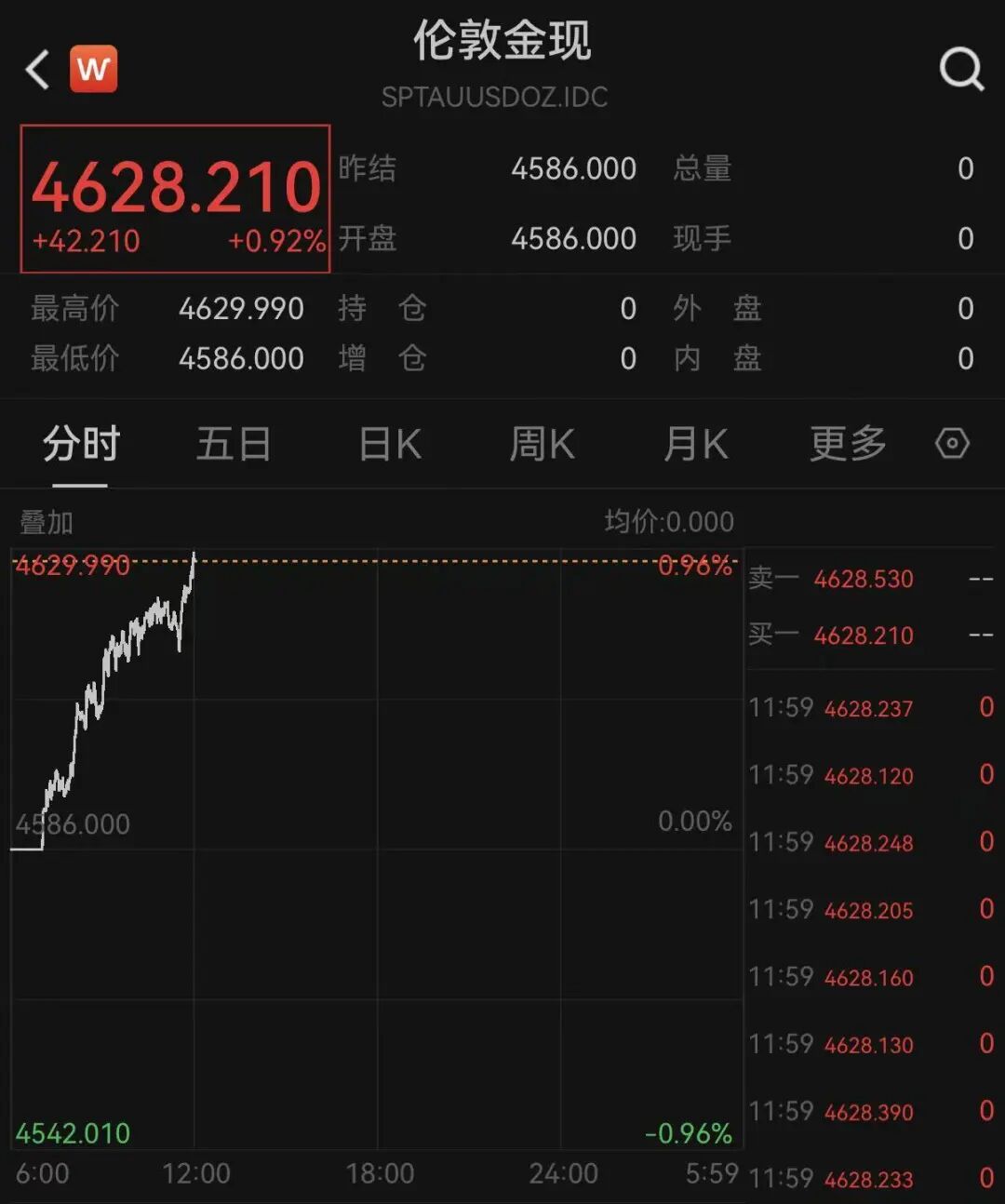The width and height of the screenshot is (1005, 1204).
Task: View the 月K monthly chart
Action: 695,444
